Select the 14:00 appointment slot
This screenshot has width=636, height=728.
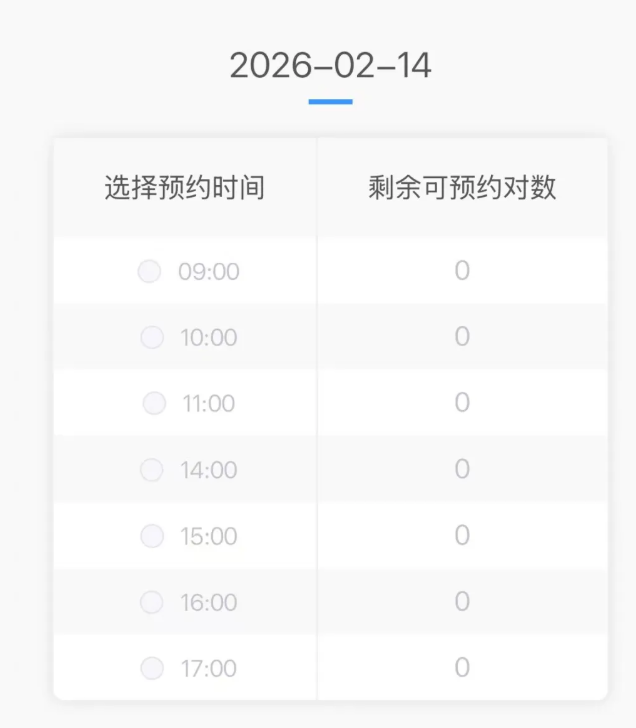151,469
